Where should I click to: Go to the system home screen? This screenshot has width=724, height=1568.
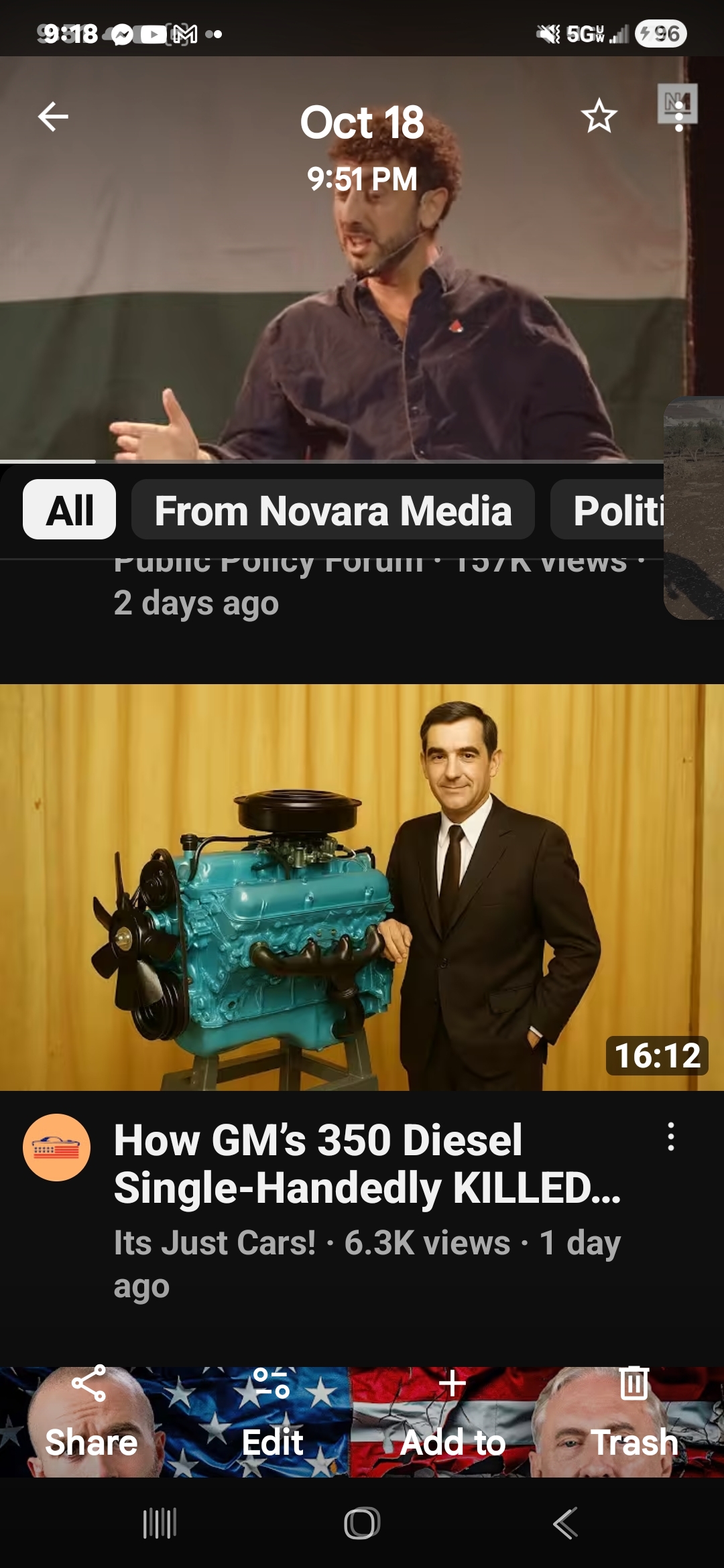click(362, 1524)
